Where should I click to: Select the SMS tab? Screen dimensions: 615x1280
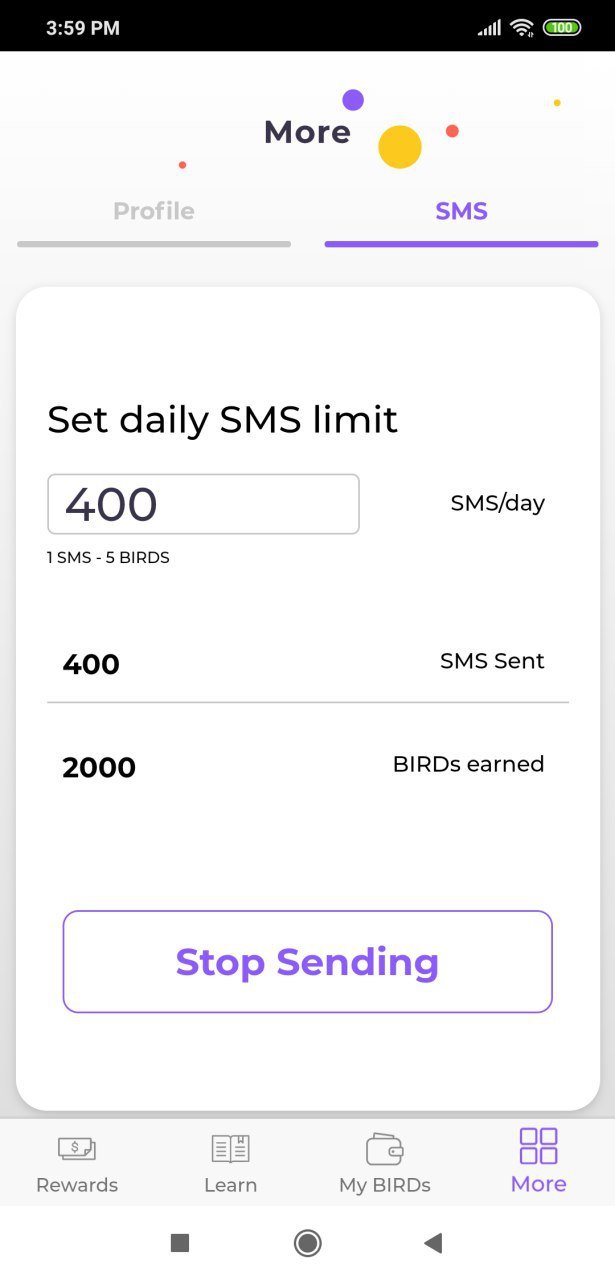461,212
